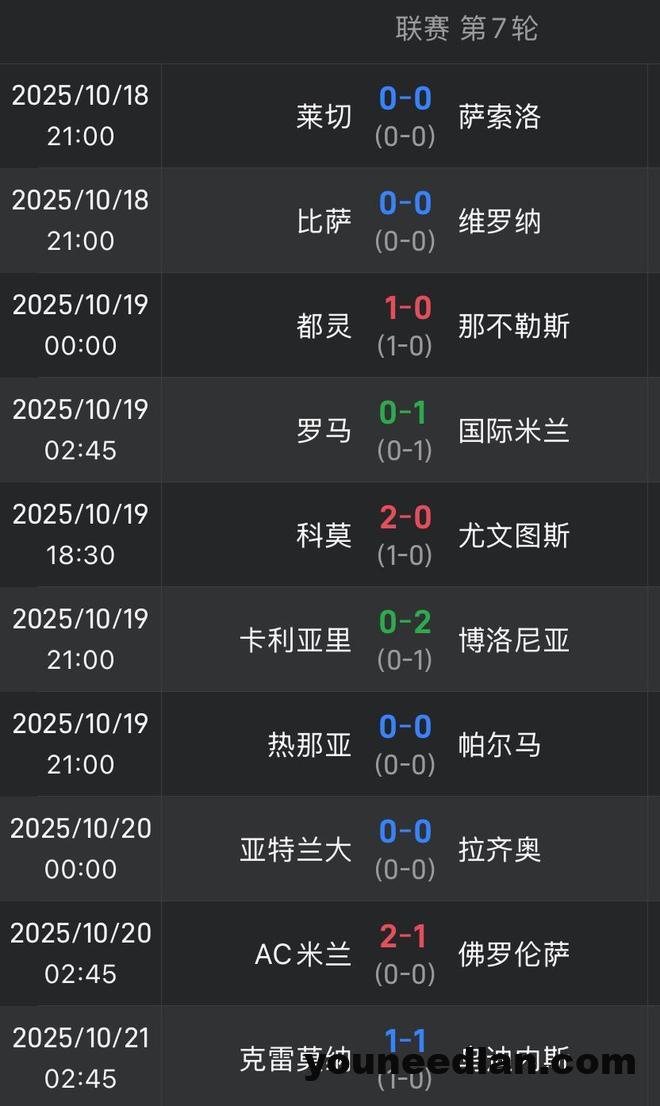Select the 都灵 vs 那不勒斯 match row
The width and height of the screenshot is (660, 1106).
pos(405,326)
